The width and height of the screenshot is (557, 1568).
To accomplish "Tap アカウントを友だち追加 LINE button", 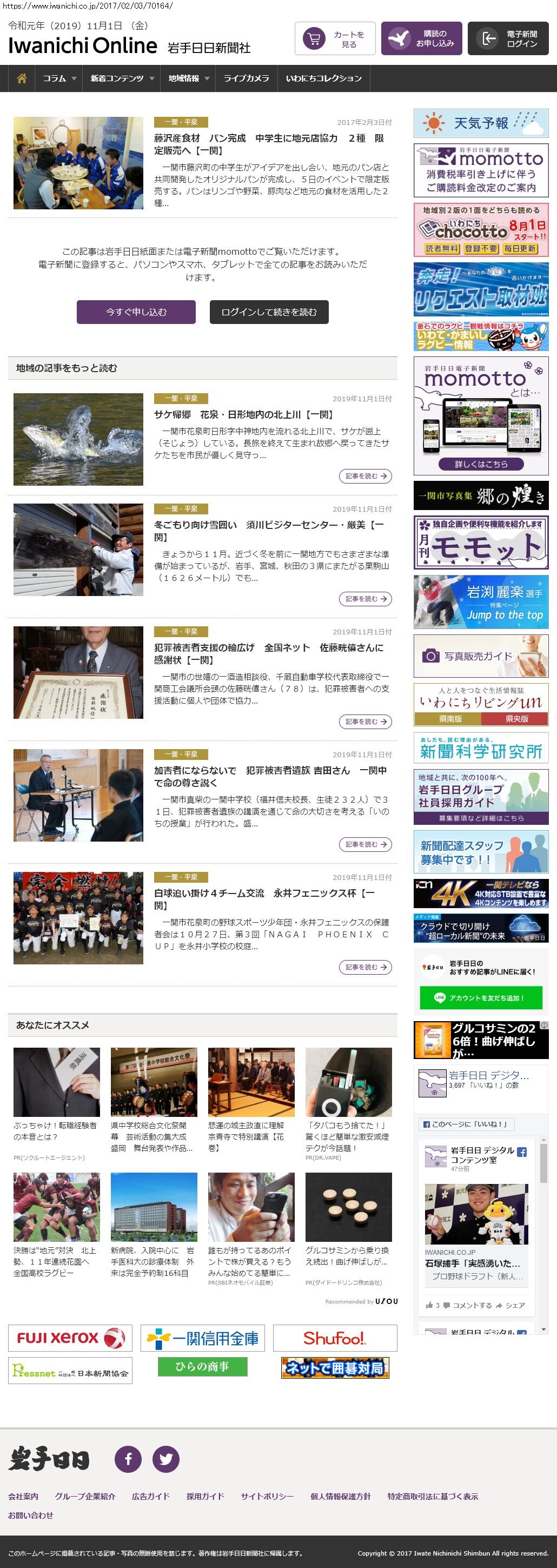I will (480, 998).
